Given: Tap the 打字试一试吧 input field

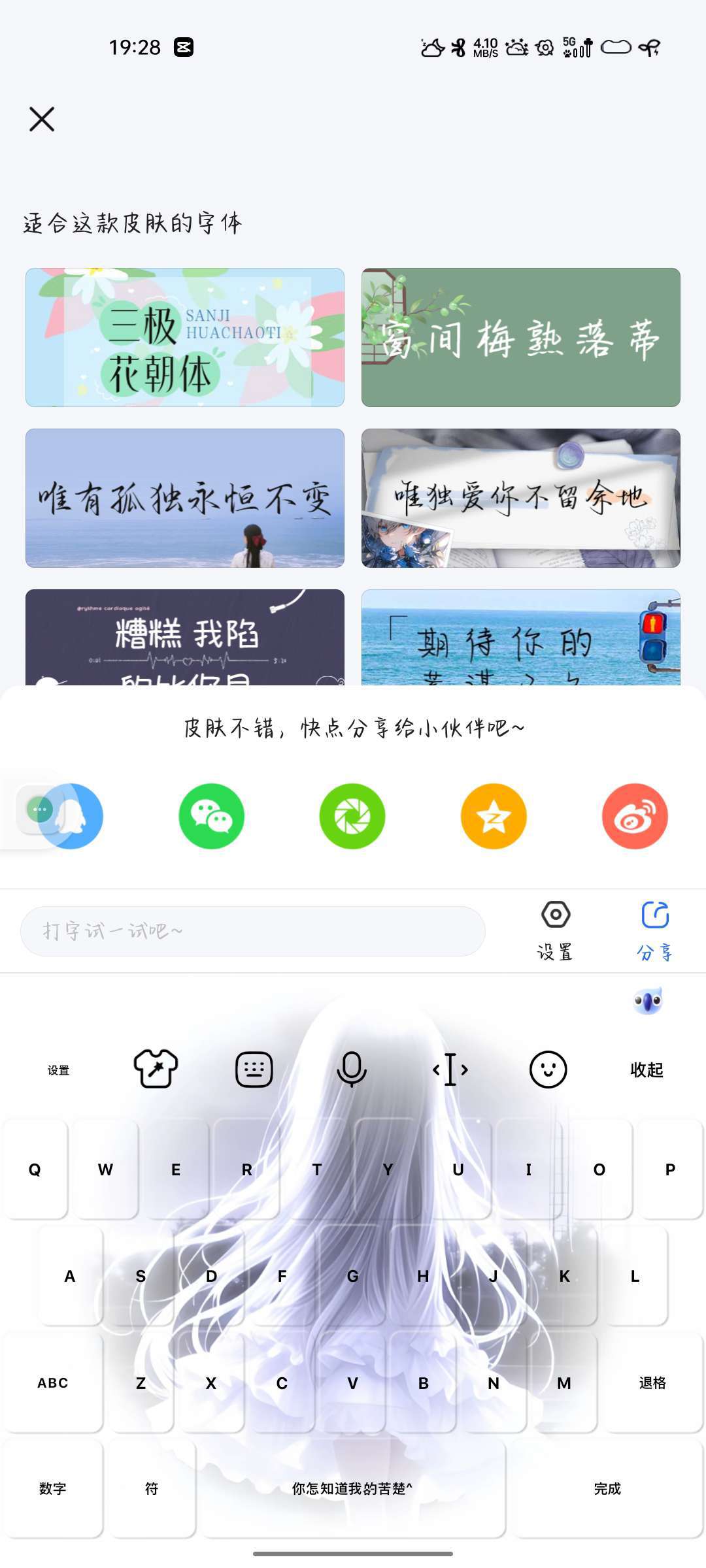Looking at the screenshot, I should tap(252, 931).
